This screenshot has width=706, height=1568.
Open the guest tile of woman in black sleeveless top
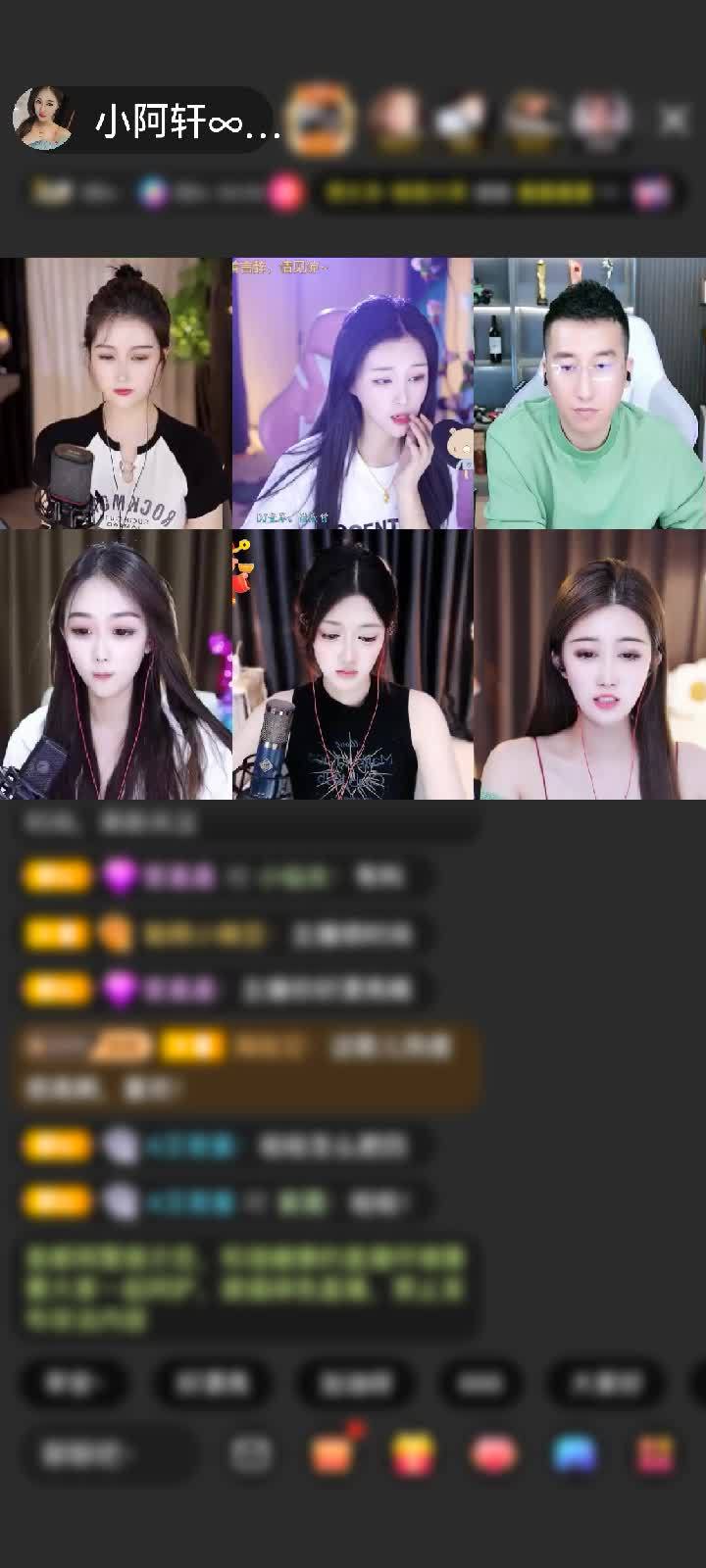353,664
